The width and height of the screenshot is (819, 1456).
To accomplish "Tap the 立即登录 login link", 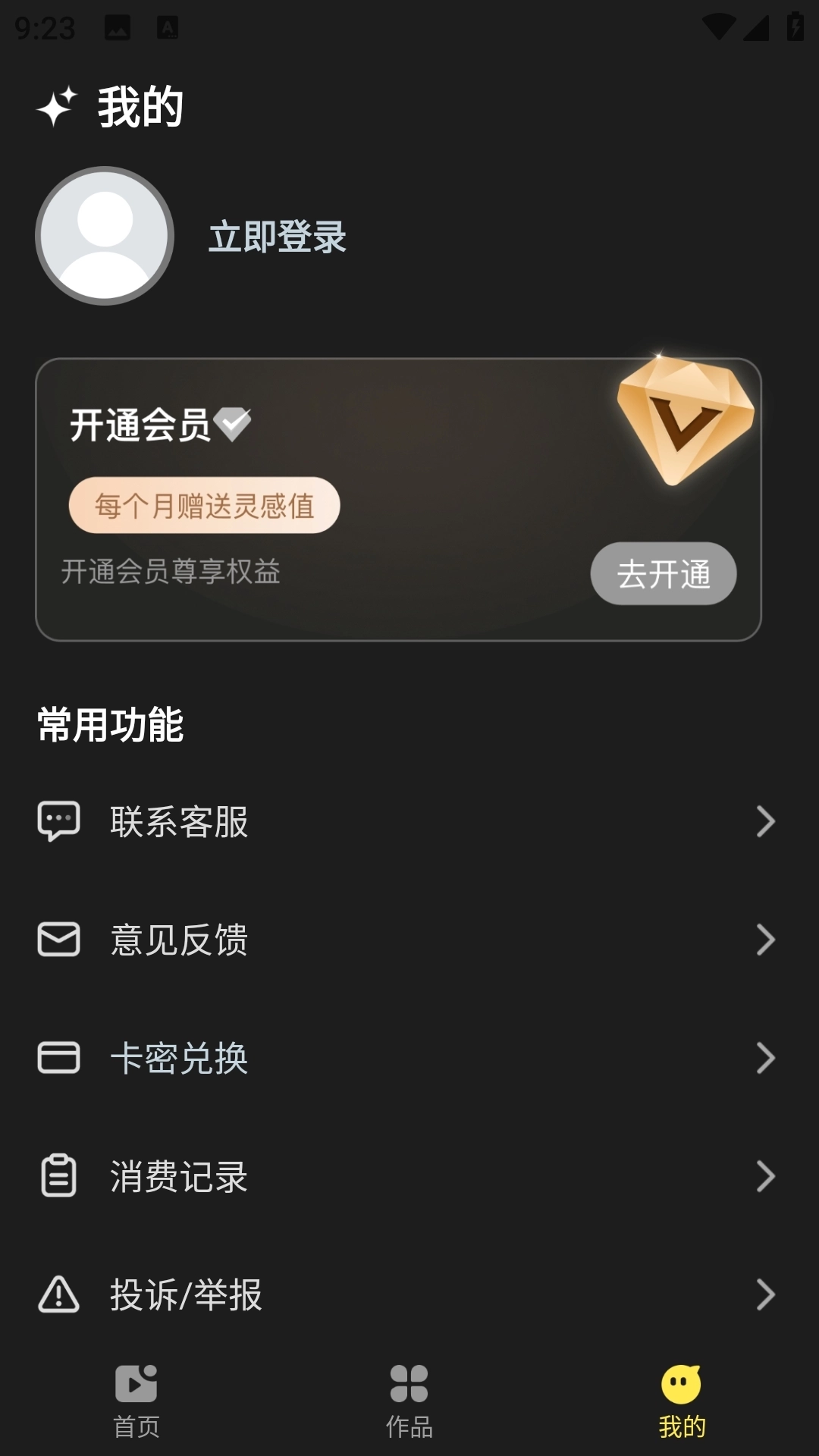I will click(275, 237).
